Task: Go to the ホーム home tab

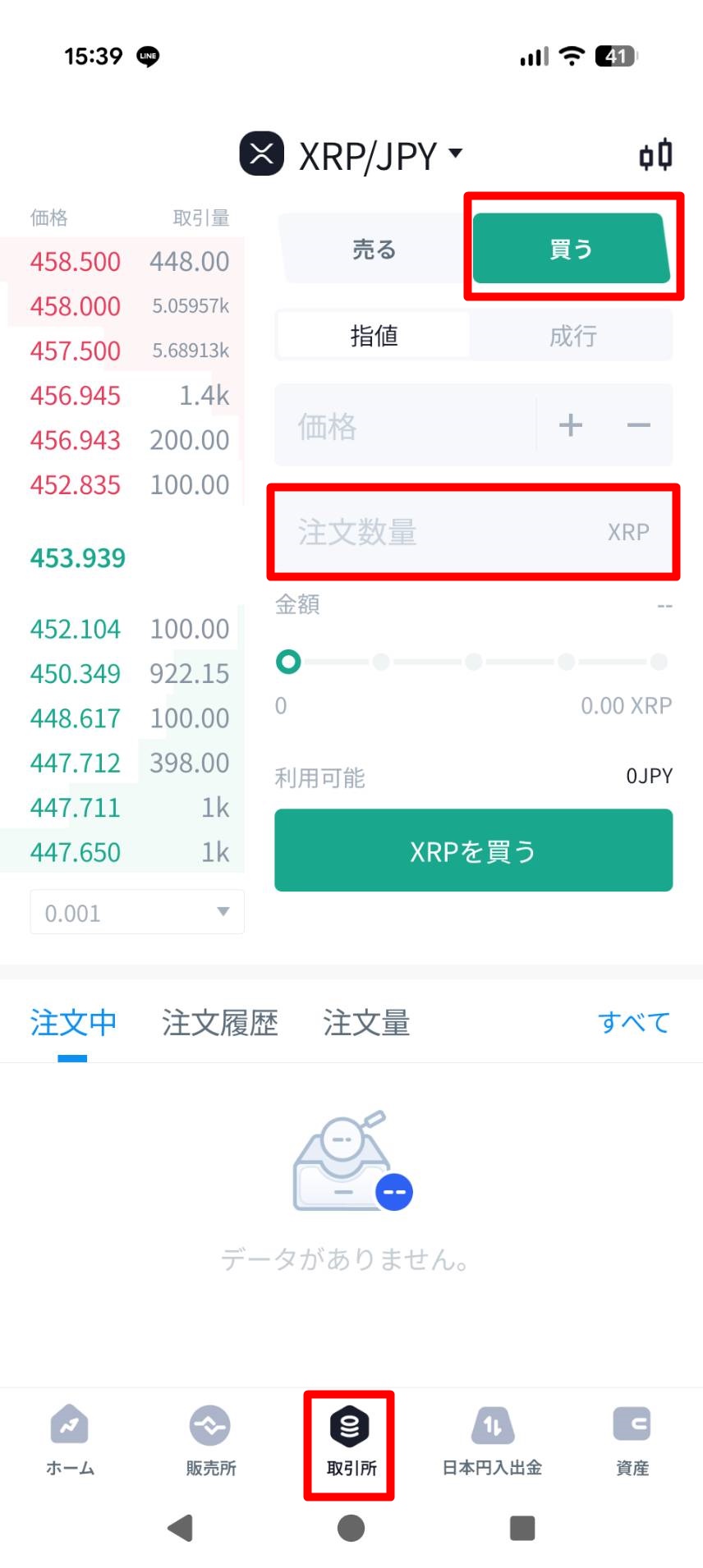Action: click(70, 1442)
